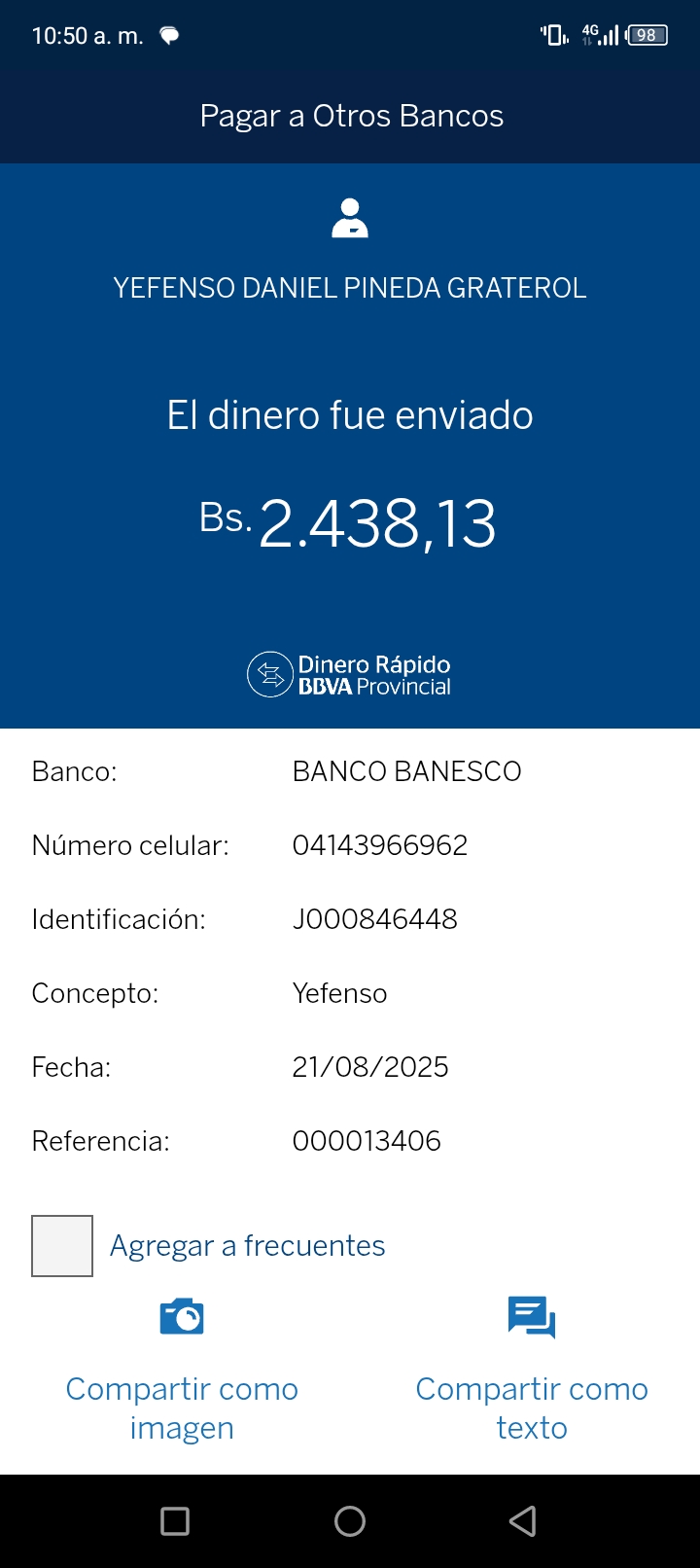
Task: Go back using system navigation triangle
Action: pos(523,1520)
